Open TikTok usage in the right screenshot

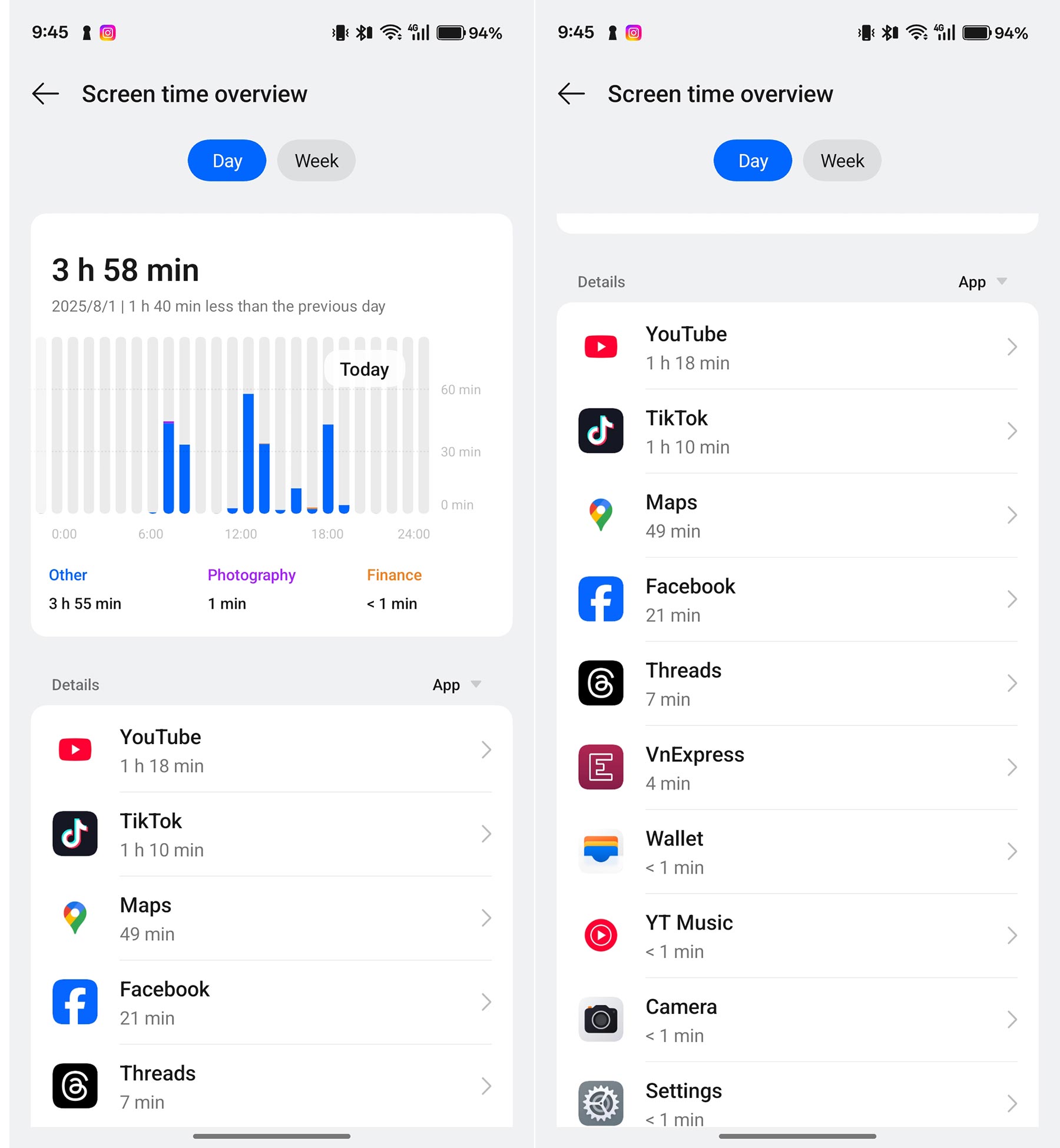(x=797, y=432)
